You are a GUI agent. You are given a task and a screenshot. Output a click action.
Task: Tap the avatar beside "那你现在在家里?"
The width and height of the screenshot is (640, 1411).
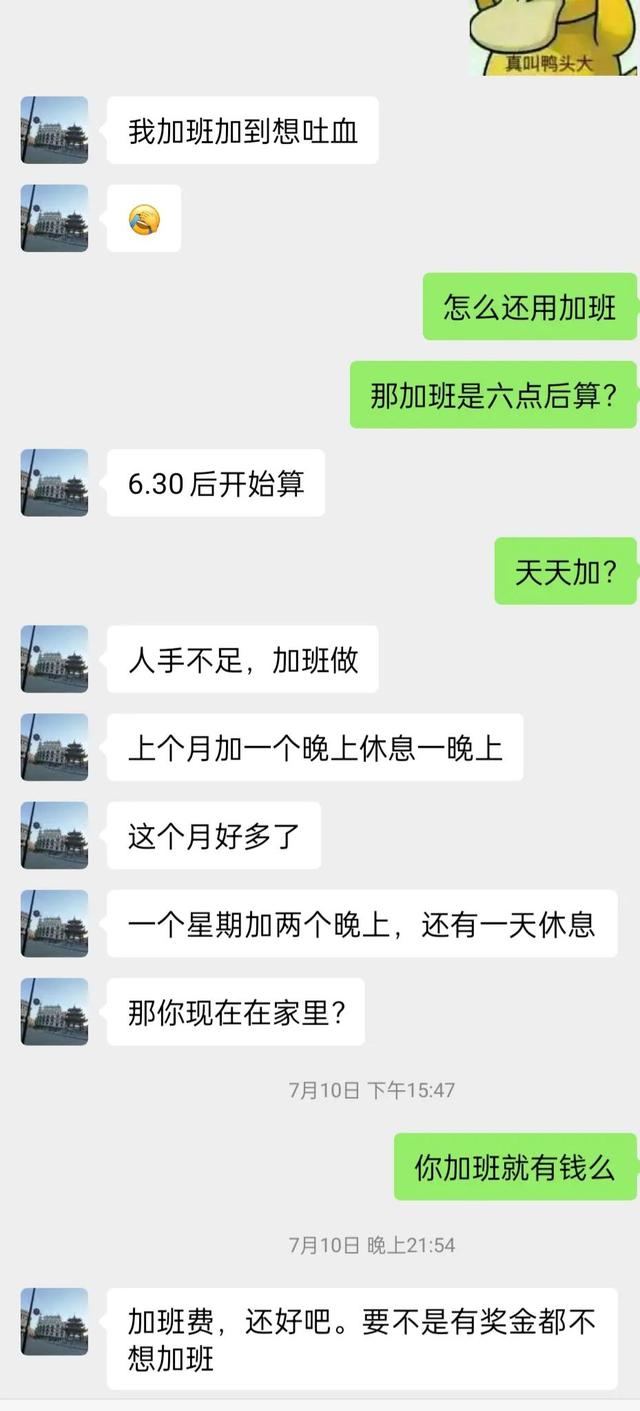coord(54,1012)
